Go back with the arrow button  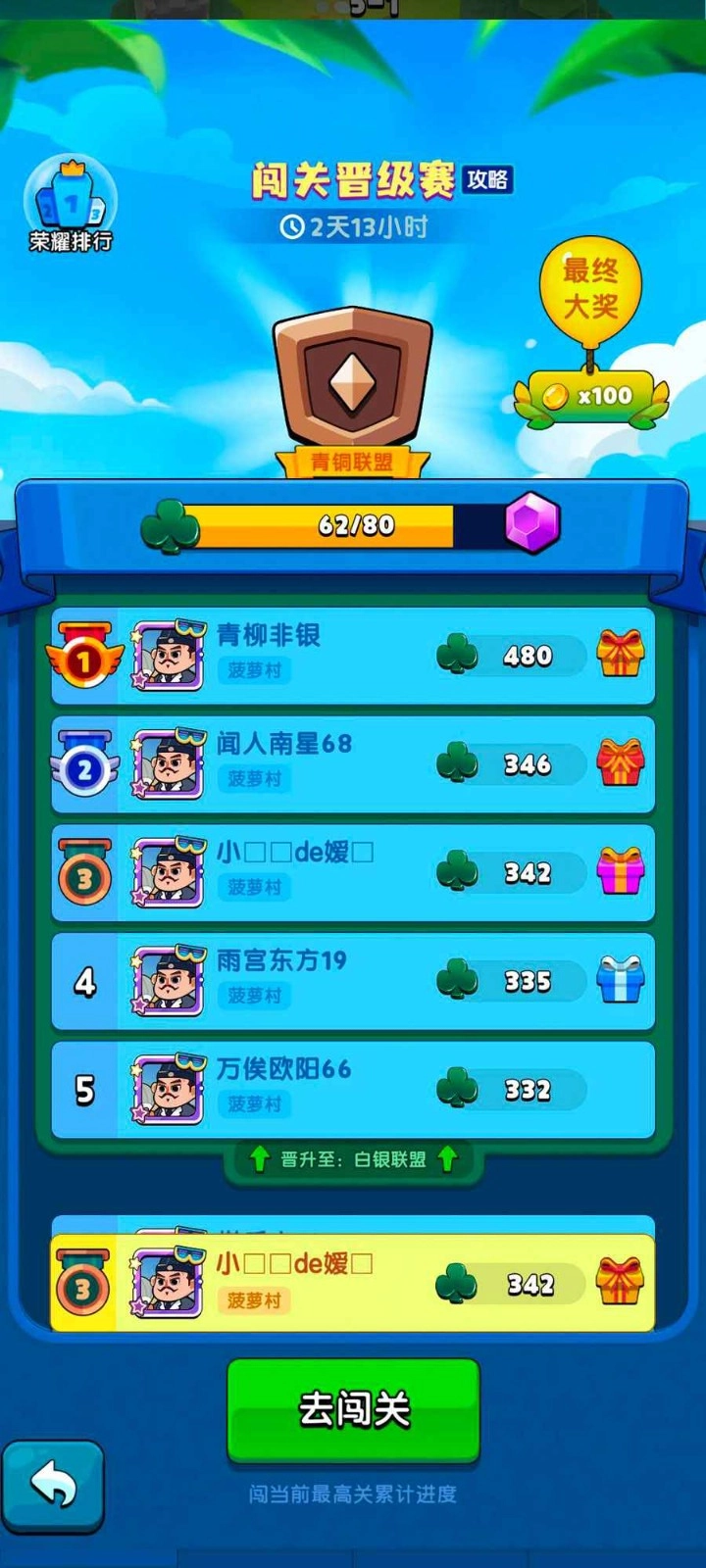pos(53,1486)
